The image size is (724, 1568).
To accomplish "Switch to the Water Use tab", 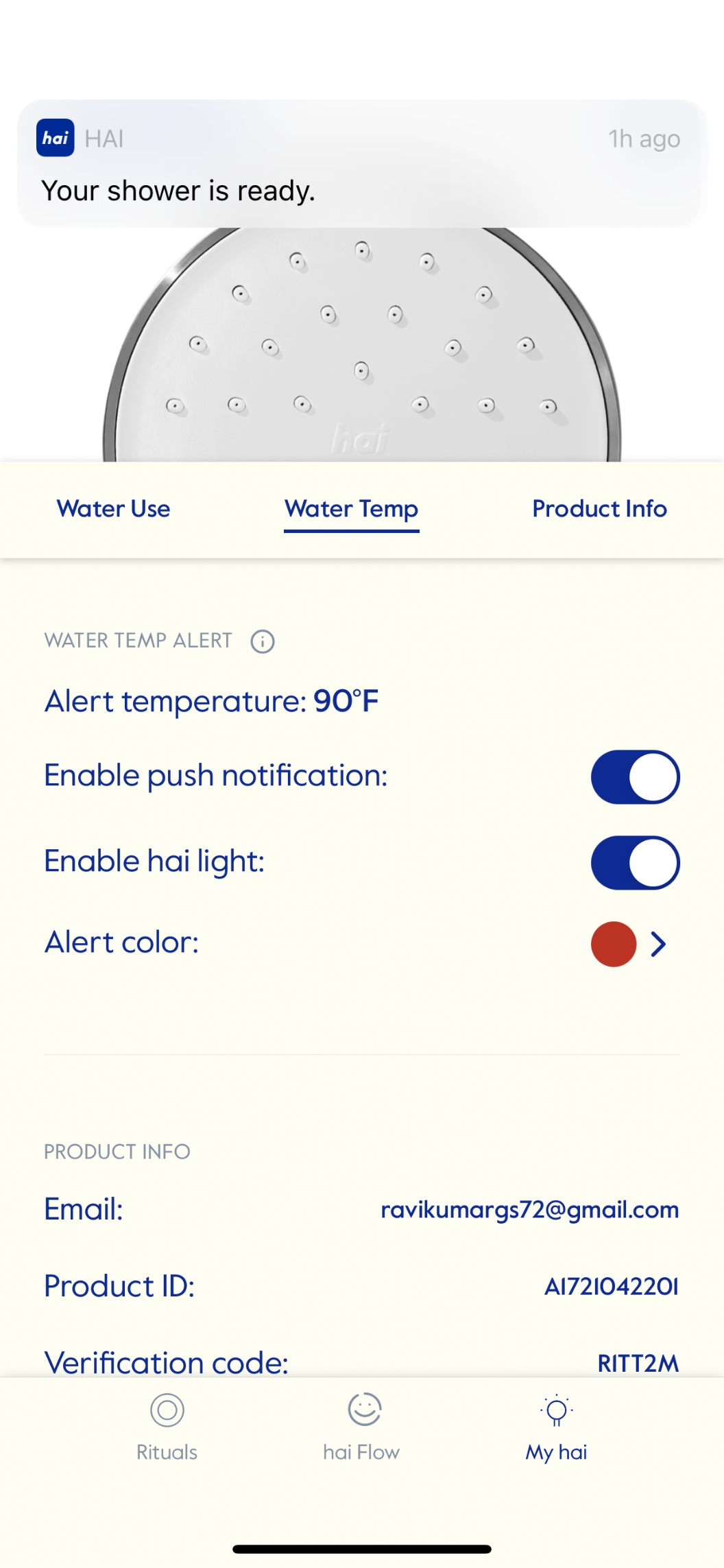I will (114, 509).
